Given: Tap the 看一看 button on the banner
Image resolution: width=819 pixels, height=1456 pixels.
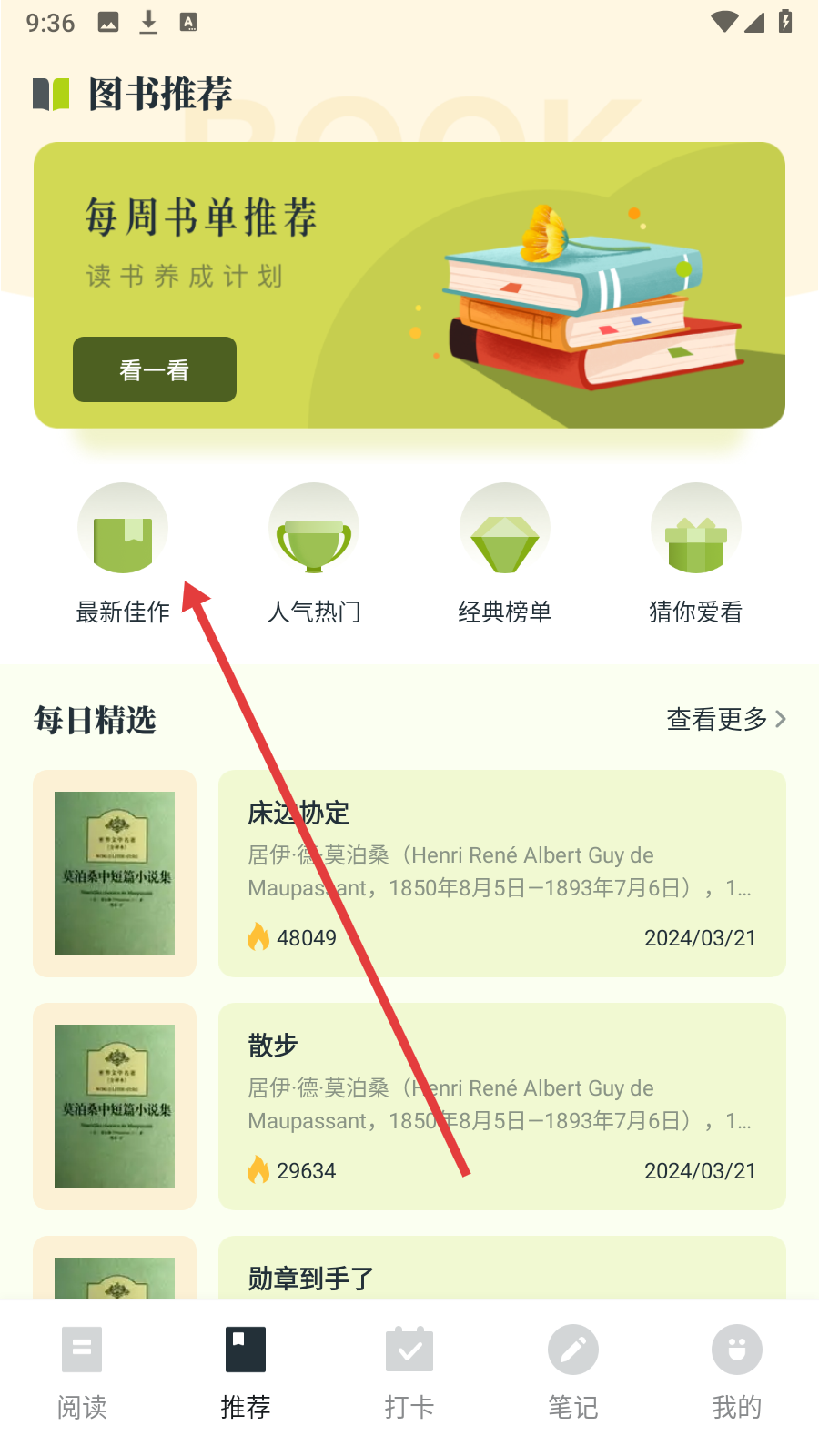Looking at the screenshot, I should click(155, 369).
